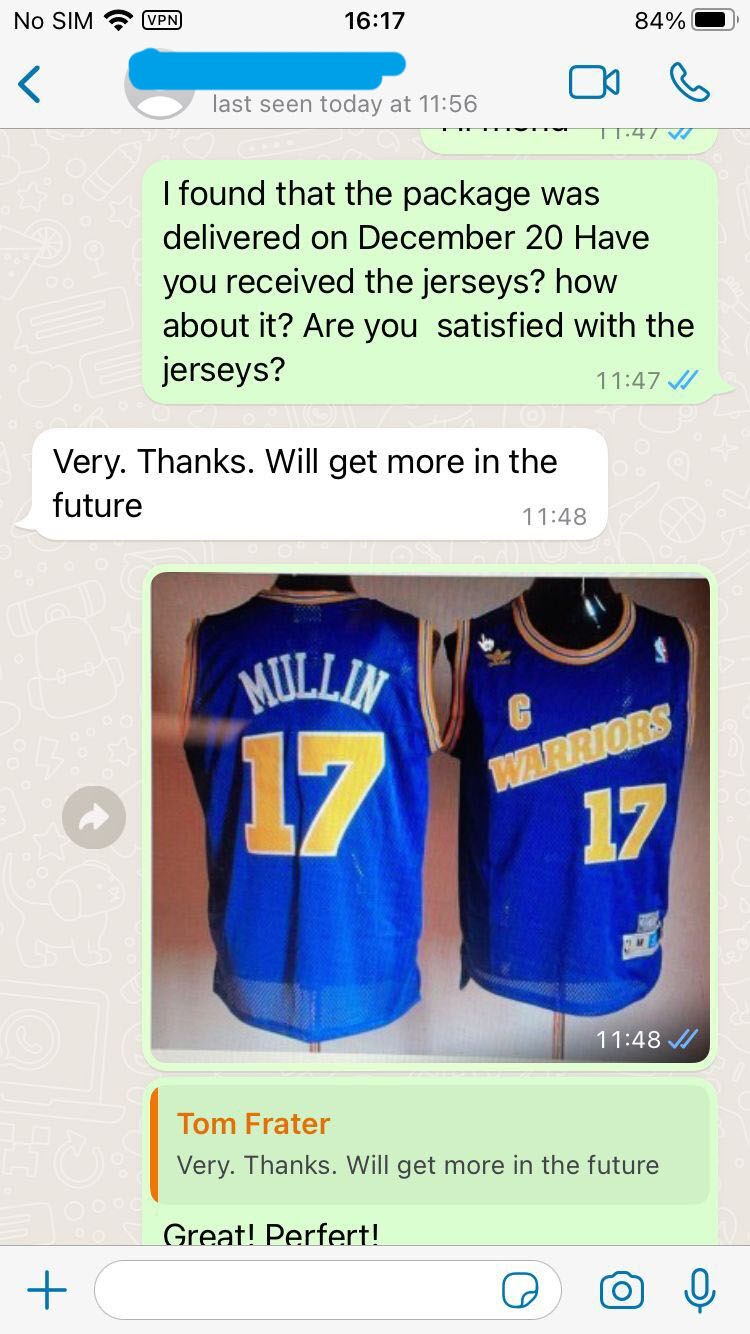Start a voice call with this contact
750x1334 pixels.
(x=689, y=83)
